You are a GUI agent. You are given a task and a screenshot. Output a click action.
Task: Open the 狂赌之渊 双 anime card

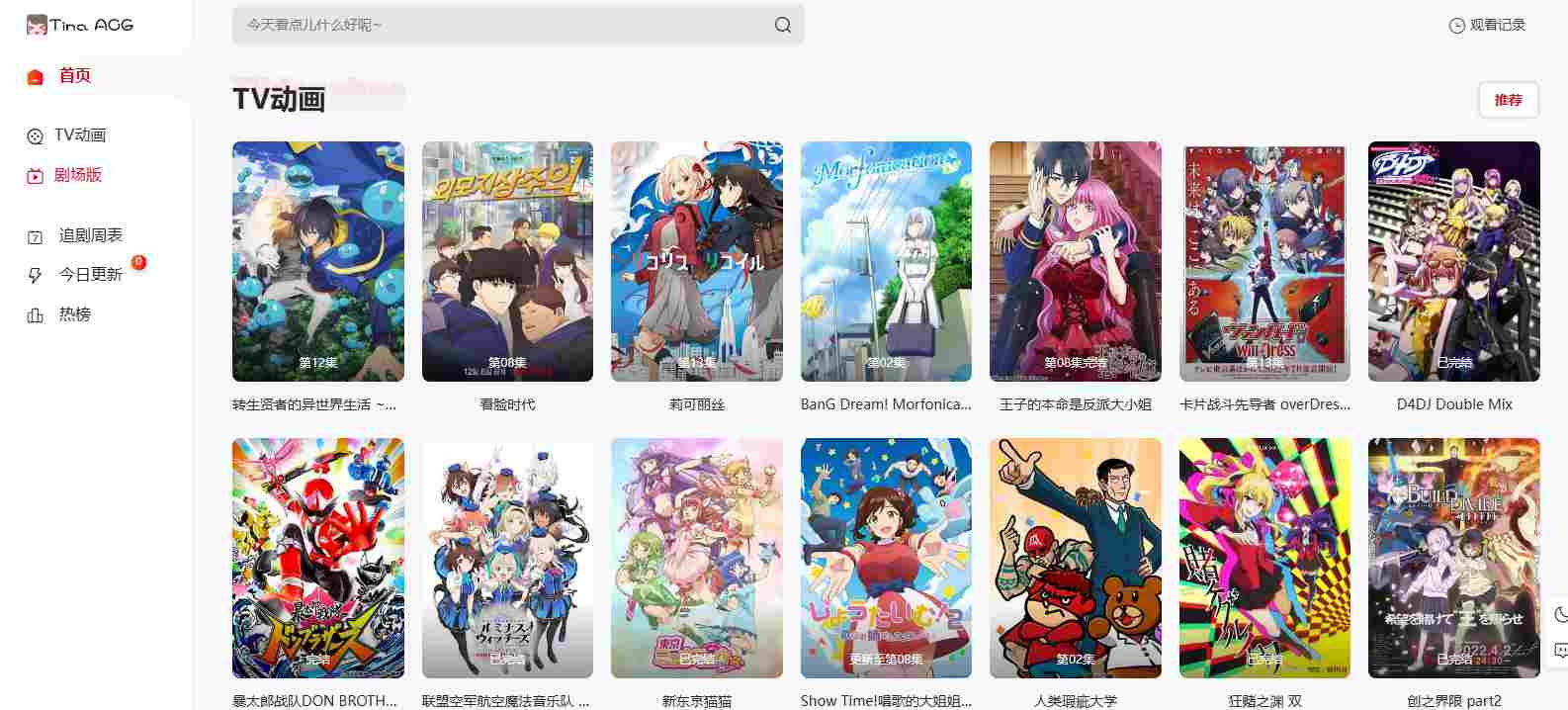[x=1264, y=559]
